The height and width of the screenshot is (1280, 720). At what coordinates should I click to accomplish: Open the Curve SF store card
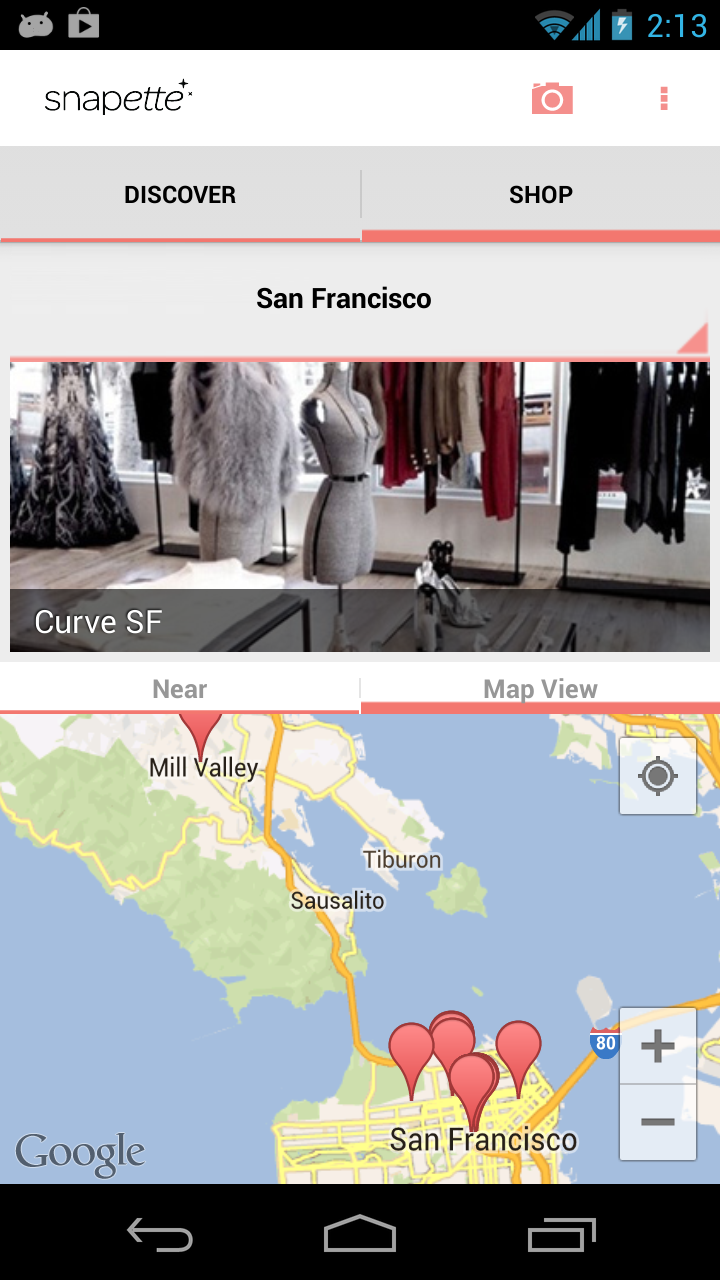360,506
